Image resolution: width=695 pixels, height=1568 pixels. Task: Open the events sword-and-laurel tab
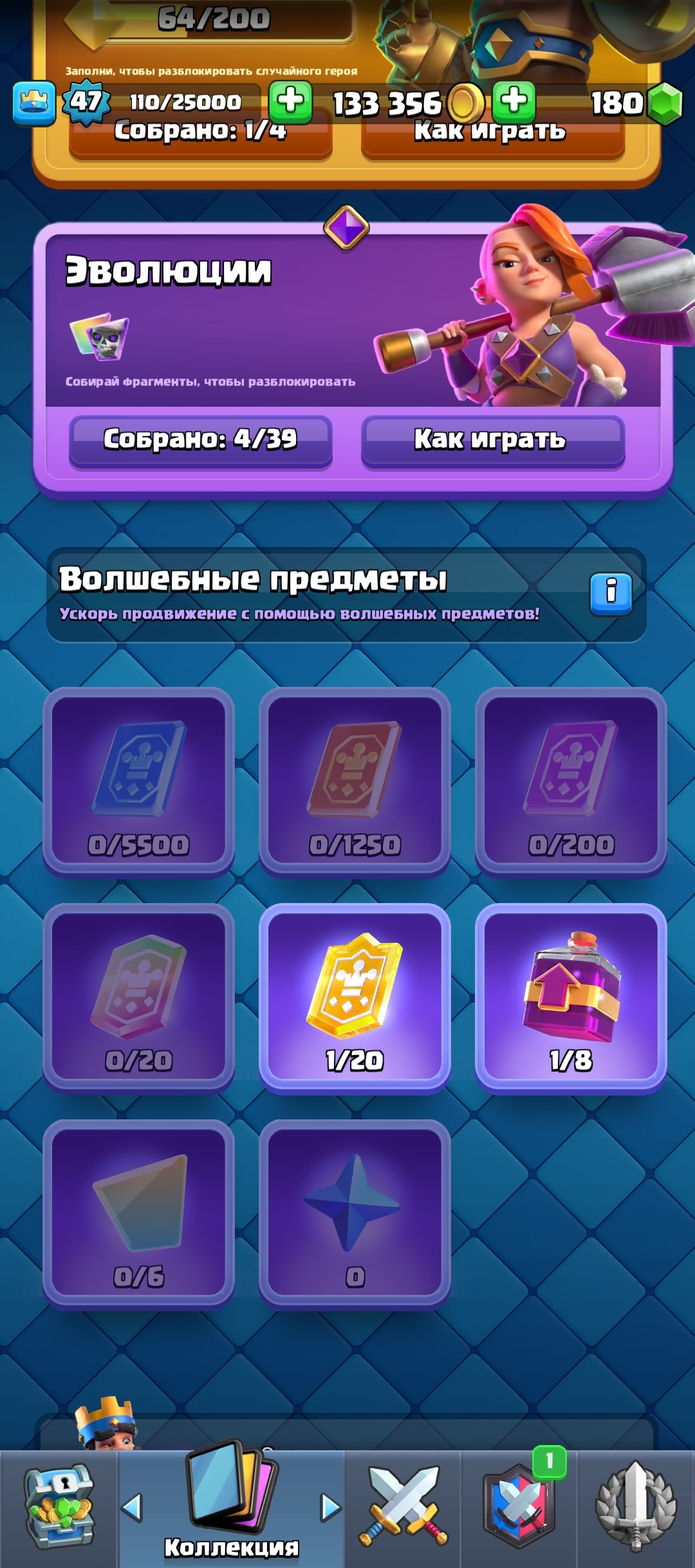click(x=636, y=1508)
